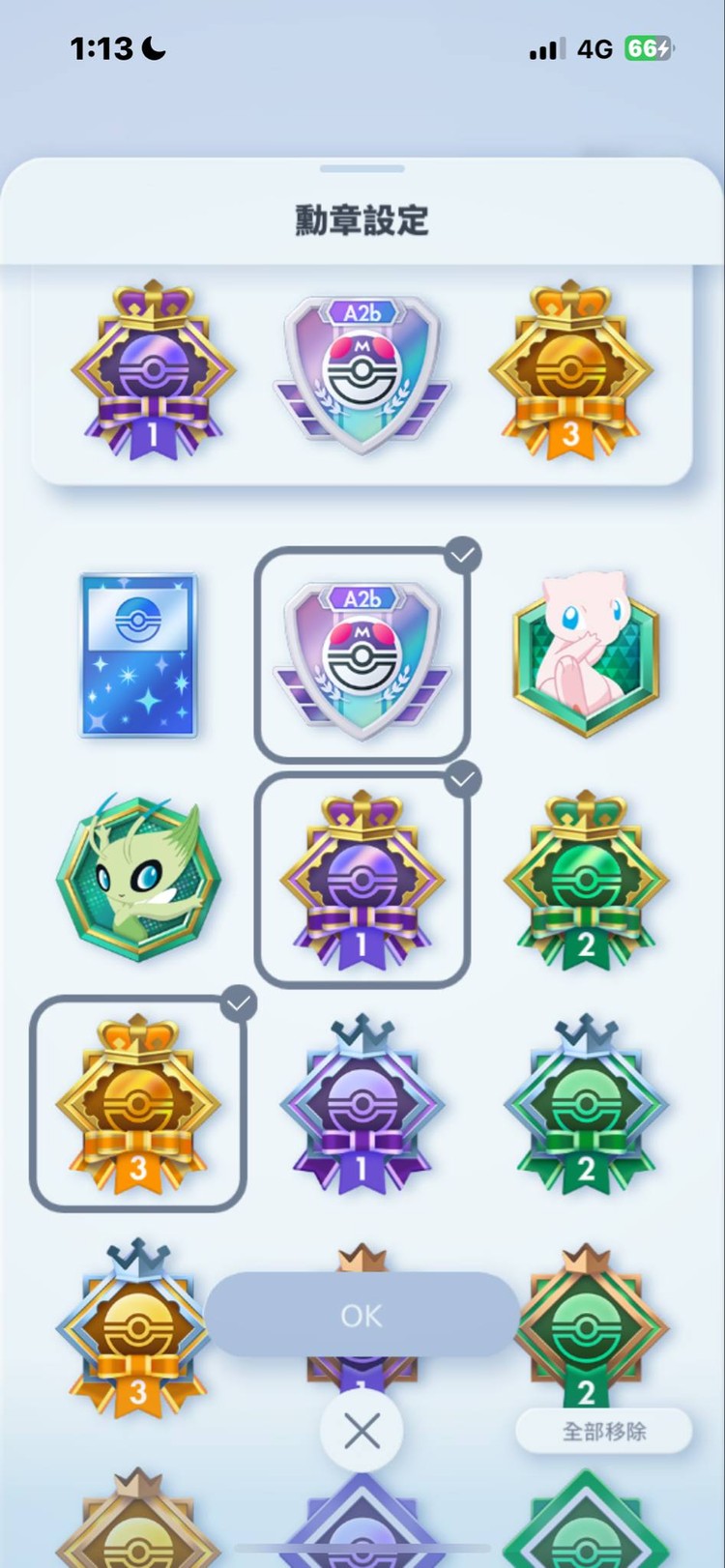Screen dimensions: 725x1568
Task: Confirm badge selection with OK
Action: pyautogui.click(x=362, y=1314)
